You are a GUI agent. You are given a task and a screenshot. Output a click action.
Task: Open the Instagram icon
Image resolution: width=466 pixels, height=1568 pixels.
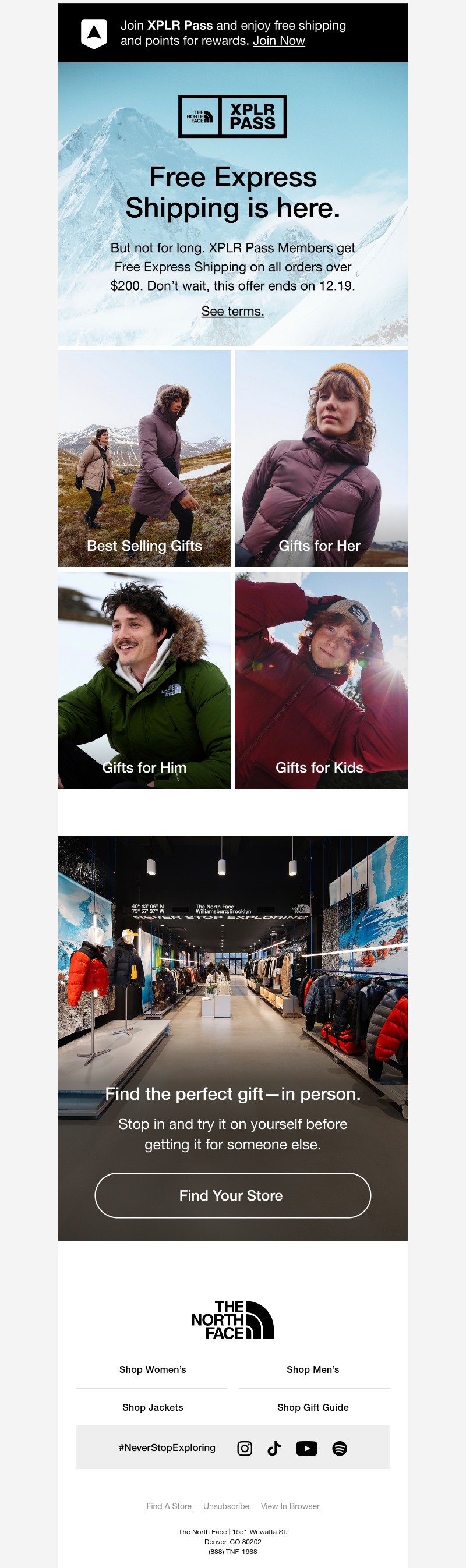[245, 1449]
